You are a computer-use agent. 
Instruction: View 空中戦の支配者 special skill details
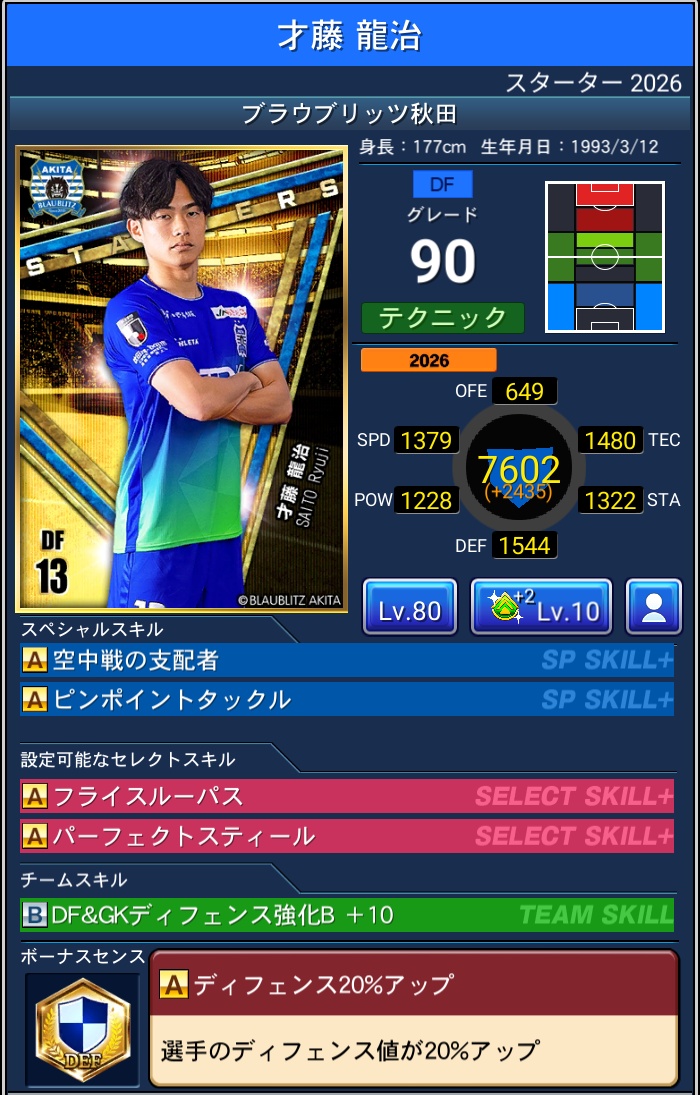point(347,660)
